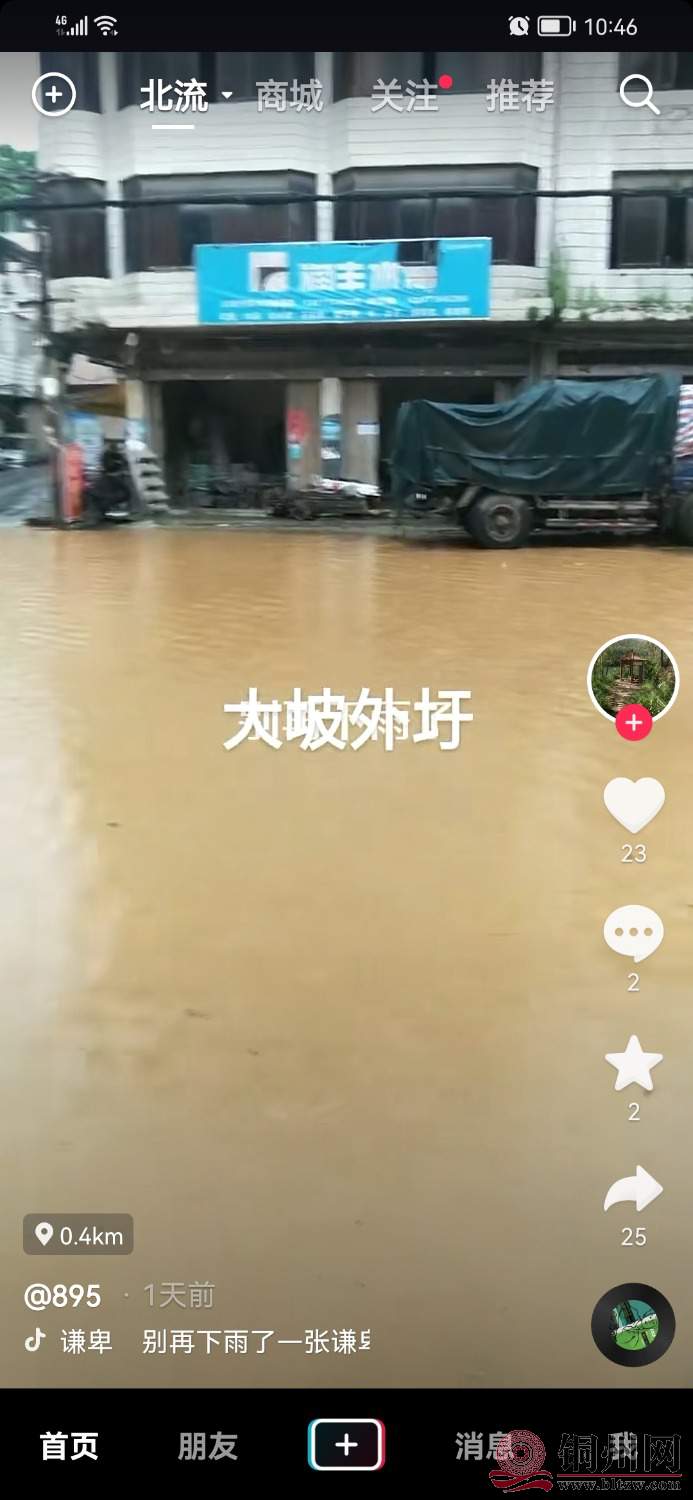The width and height of the screenshot is (693, 1500).
Task: Tap the plus circle icon at top left
Action: pos(54,95)
